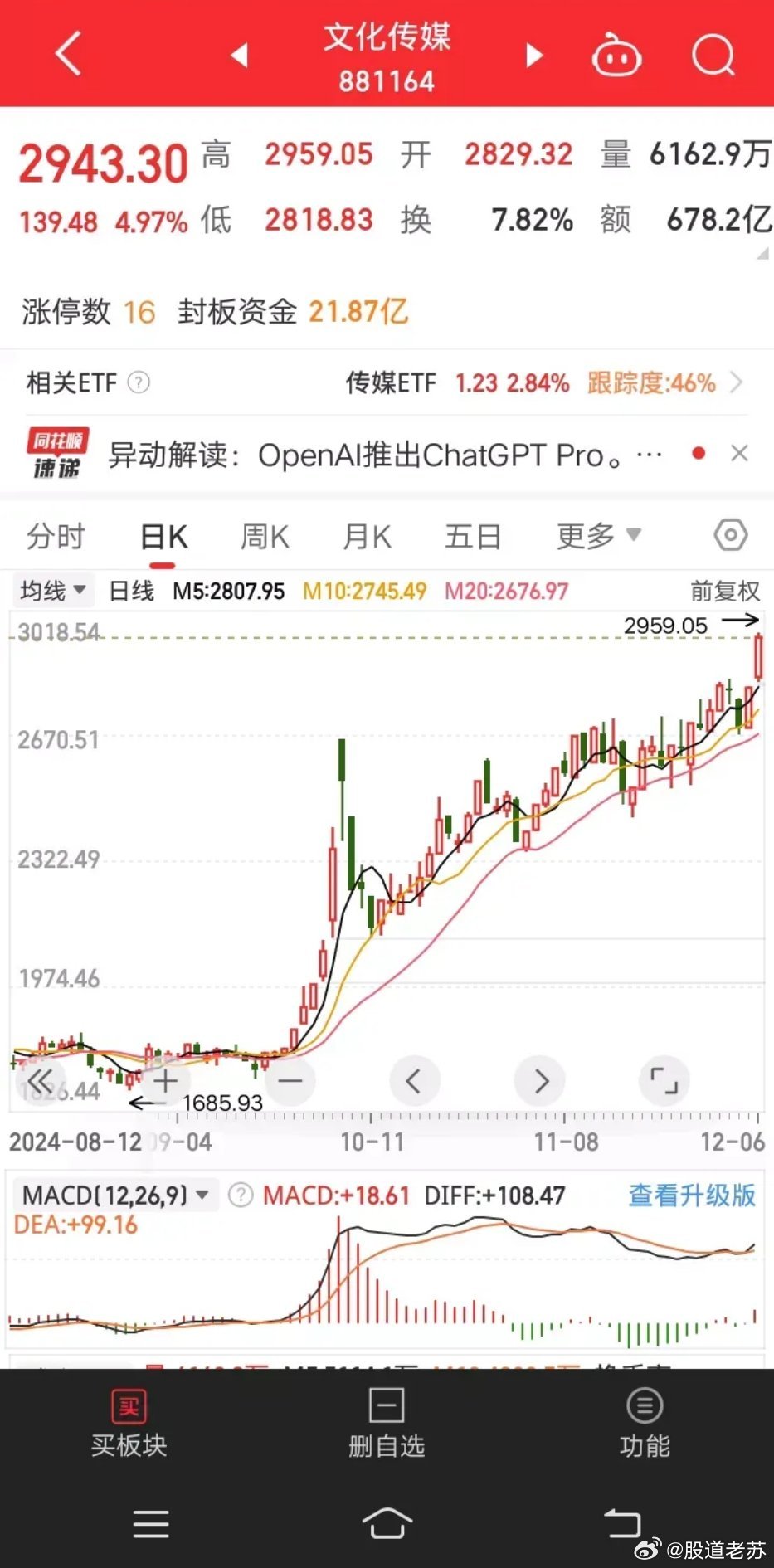Viewport: 774px width, 1568px height.
Task: Dismiss the 异动解读 news banner
Action: coord(739,453)
